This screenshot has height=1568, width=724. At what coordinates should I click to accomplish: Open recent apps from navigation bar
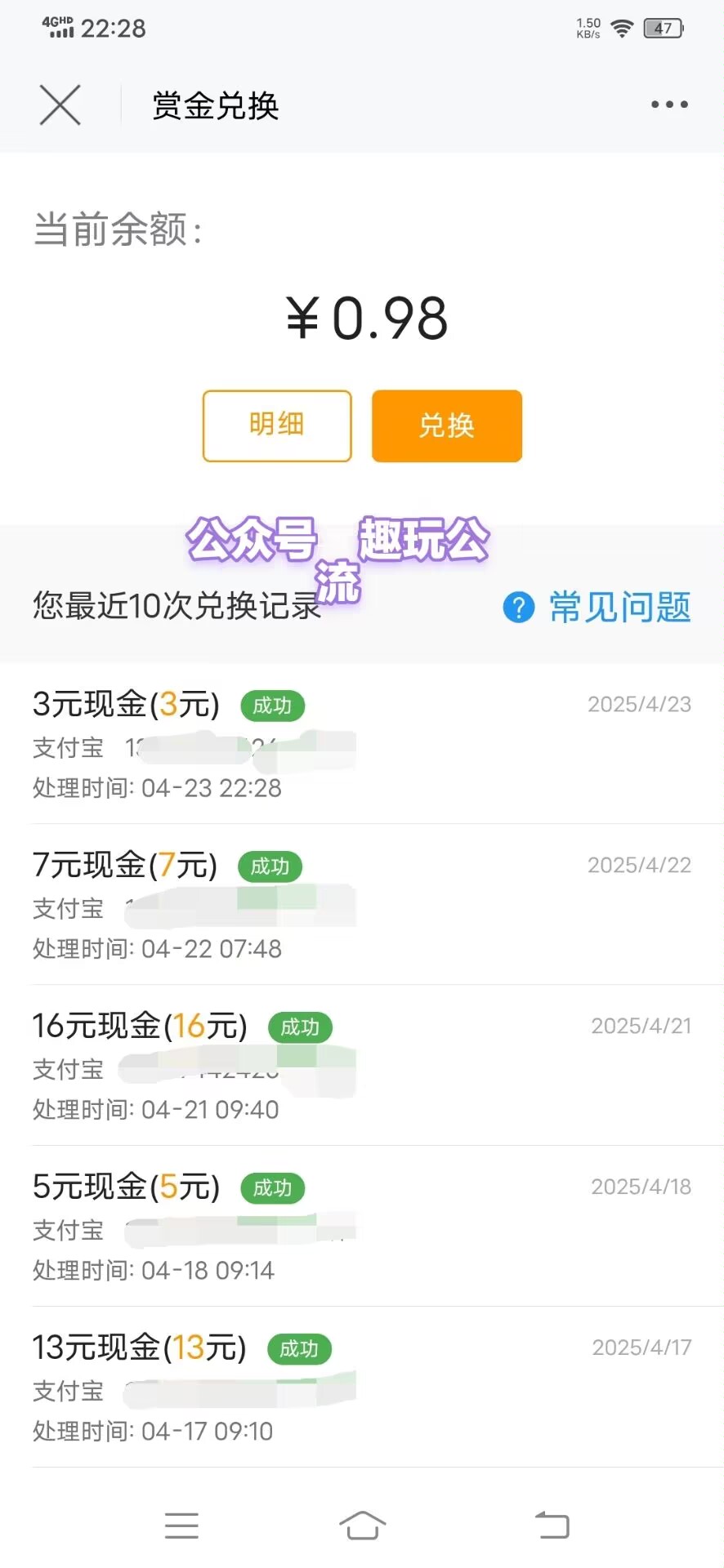coord(181,1526)
